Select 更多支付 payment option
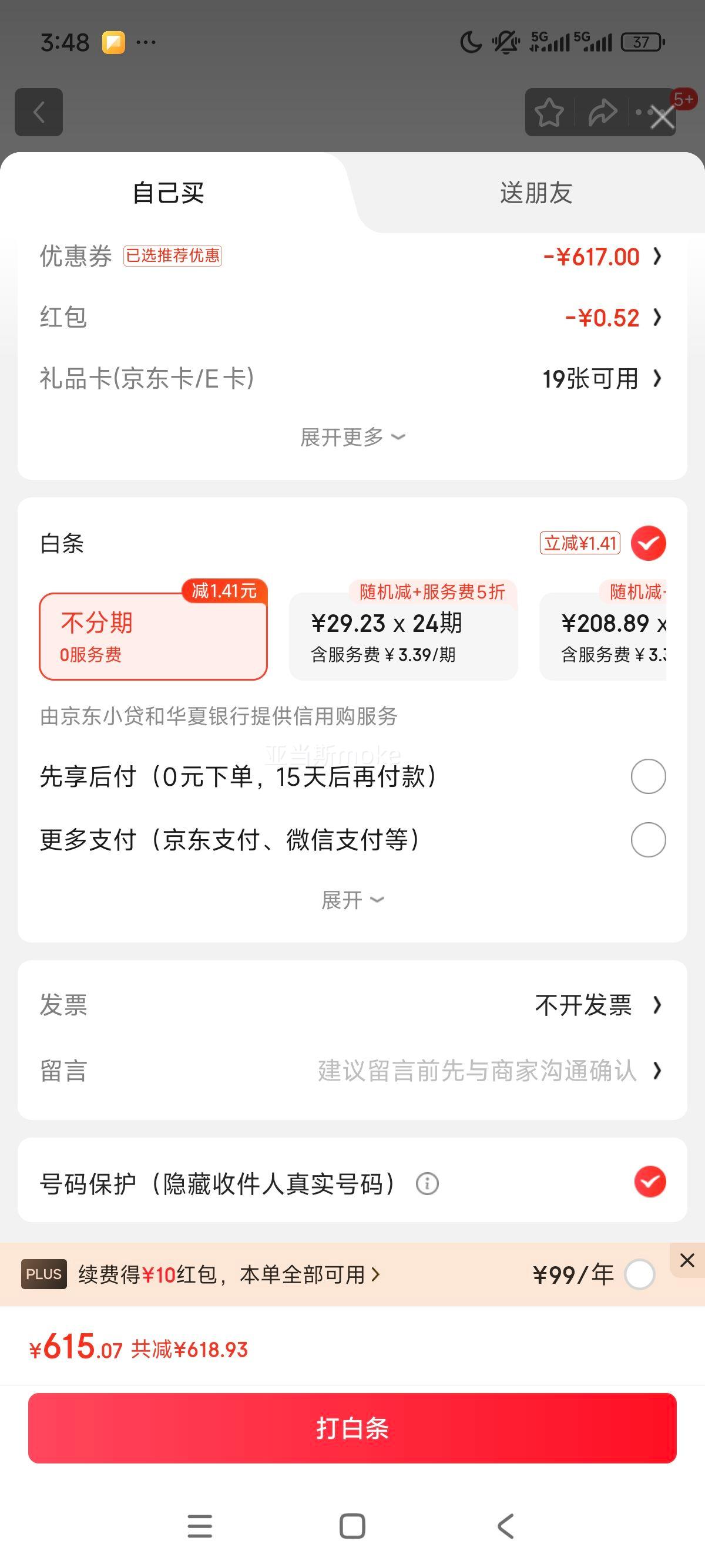705x1568 pixels. coord(649,840)
